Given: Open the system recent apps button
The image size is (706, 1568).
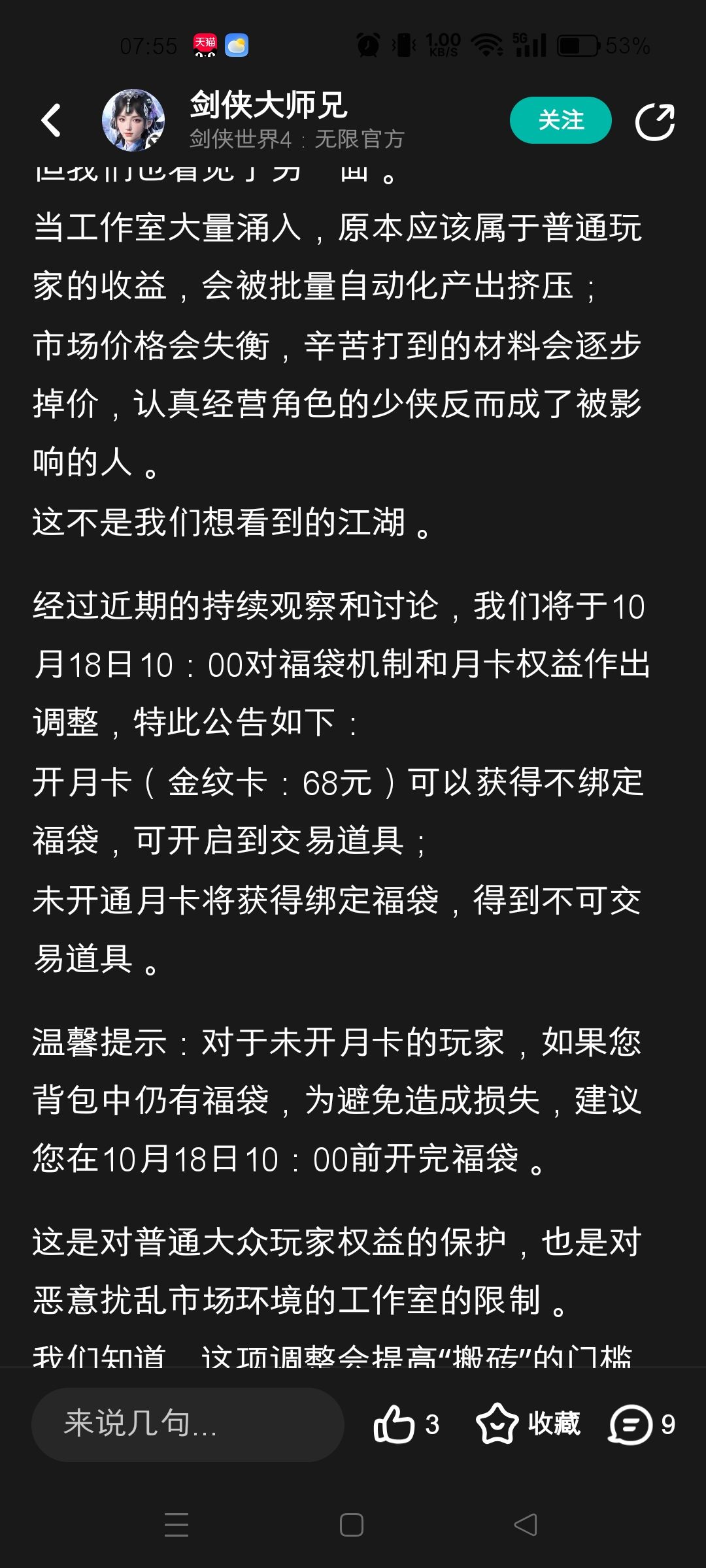Looking at the screenshot, I should 176,1524.
